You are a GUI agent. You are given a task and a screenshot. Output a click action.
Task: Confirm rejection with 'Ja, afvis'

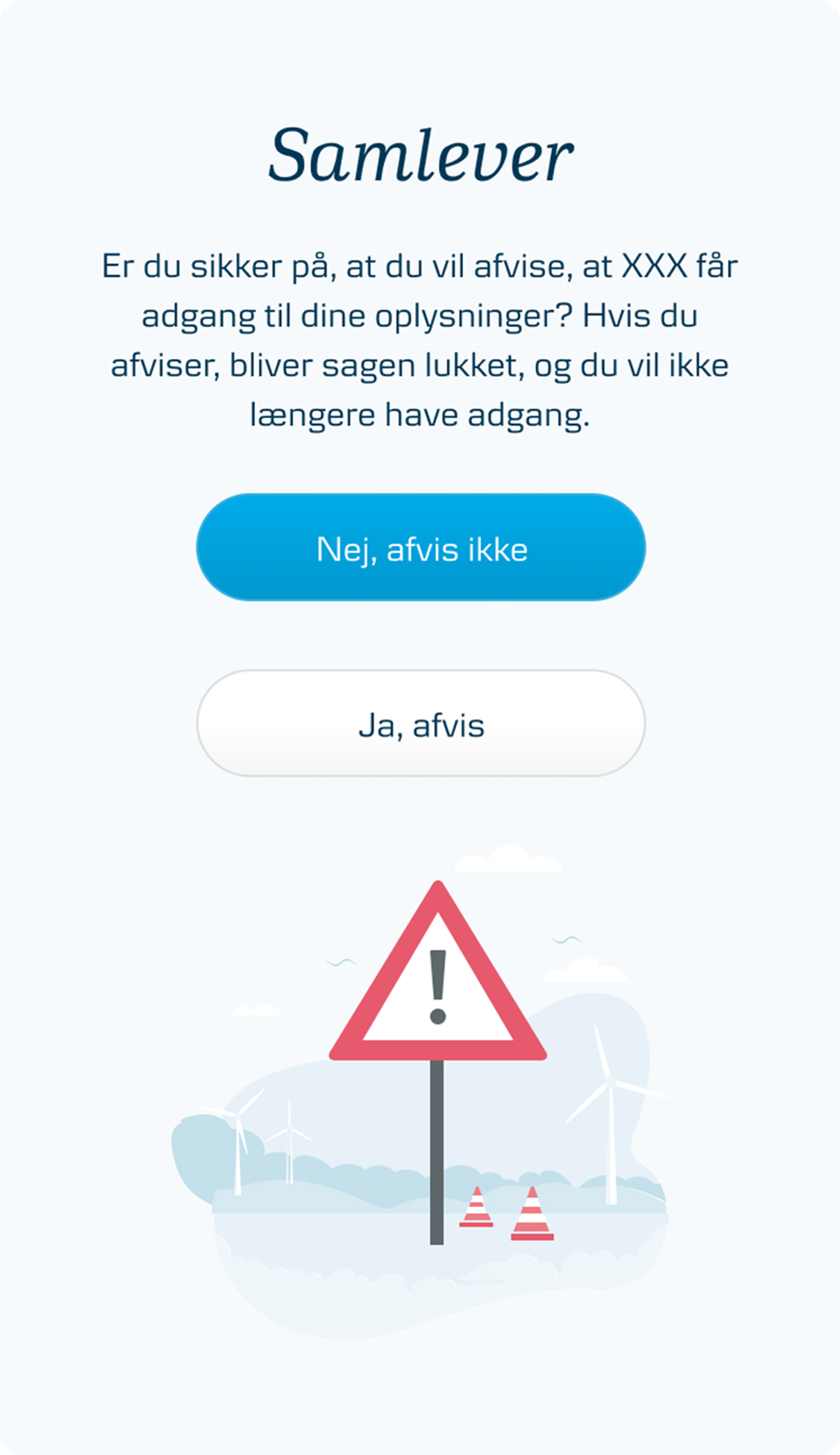[x=421, y=724]
